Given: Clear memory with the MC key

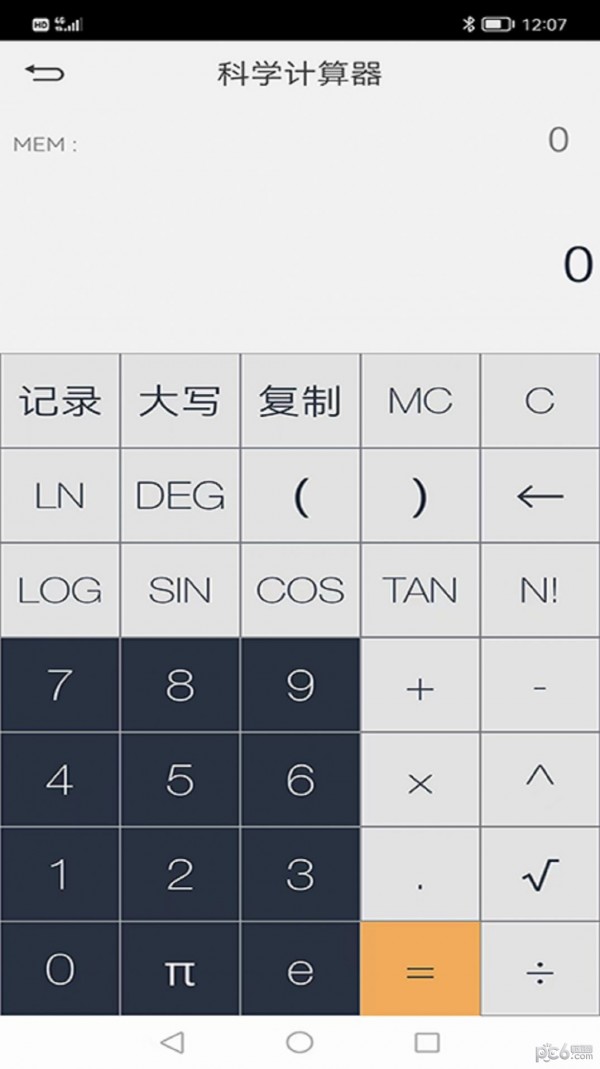Looking at the screenshot, I should tap(420, 401).
